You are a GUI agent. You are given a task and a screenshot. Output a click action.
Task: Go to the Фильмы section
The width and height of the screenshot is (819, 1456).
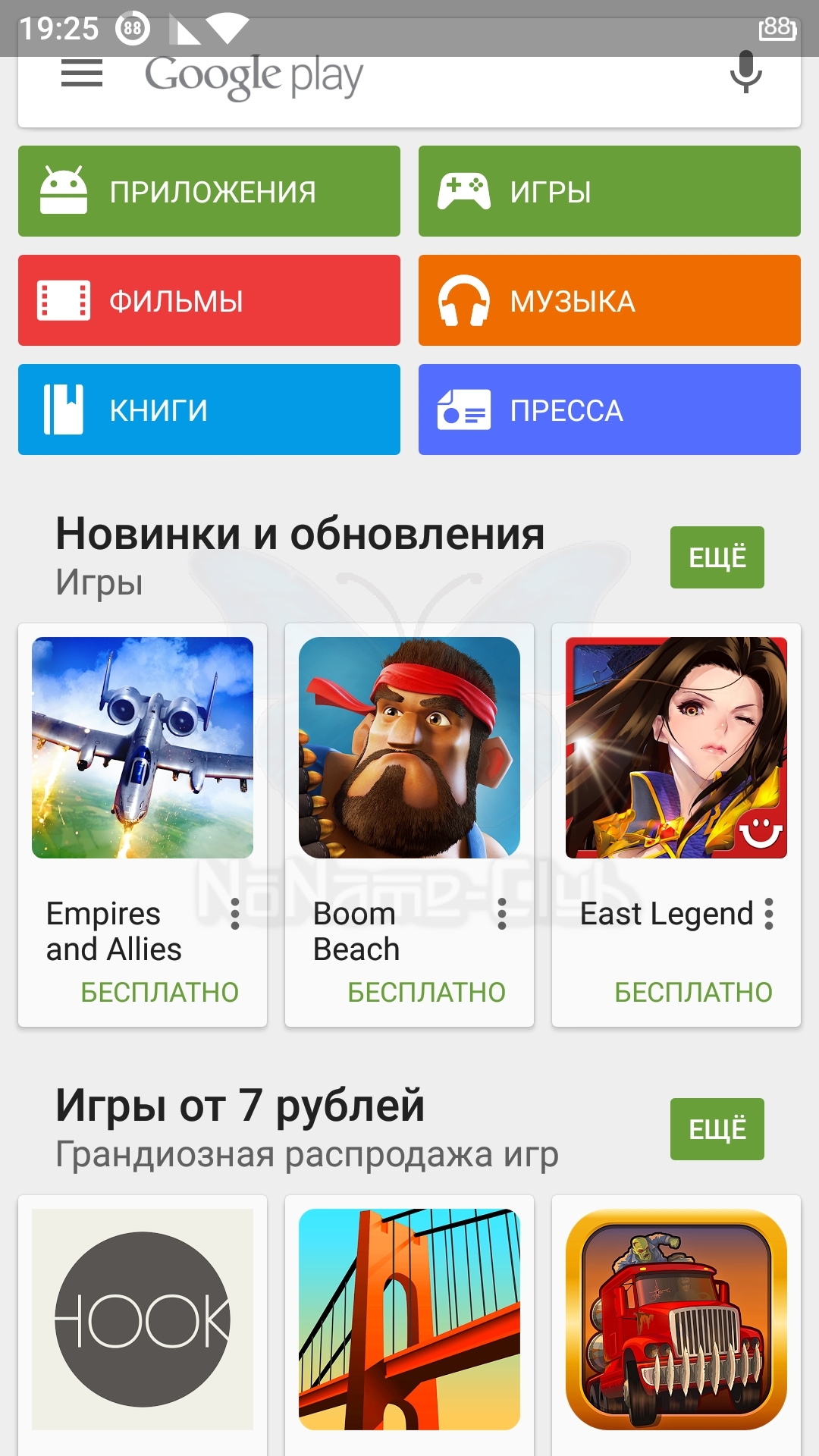(209, 300)
